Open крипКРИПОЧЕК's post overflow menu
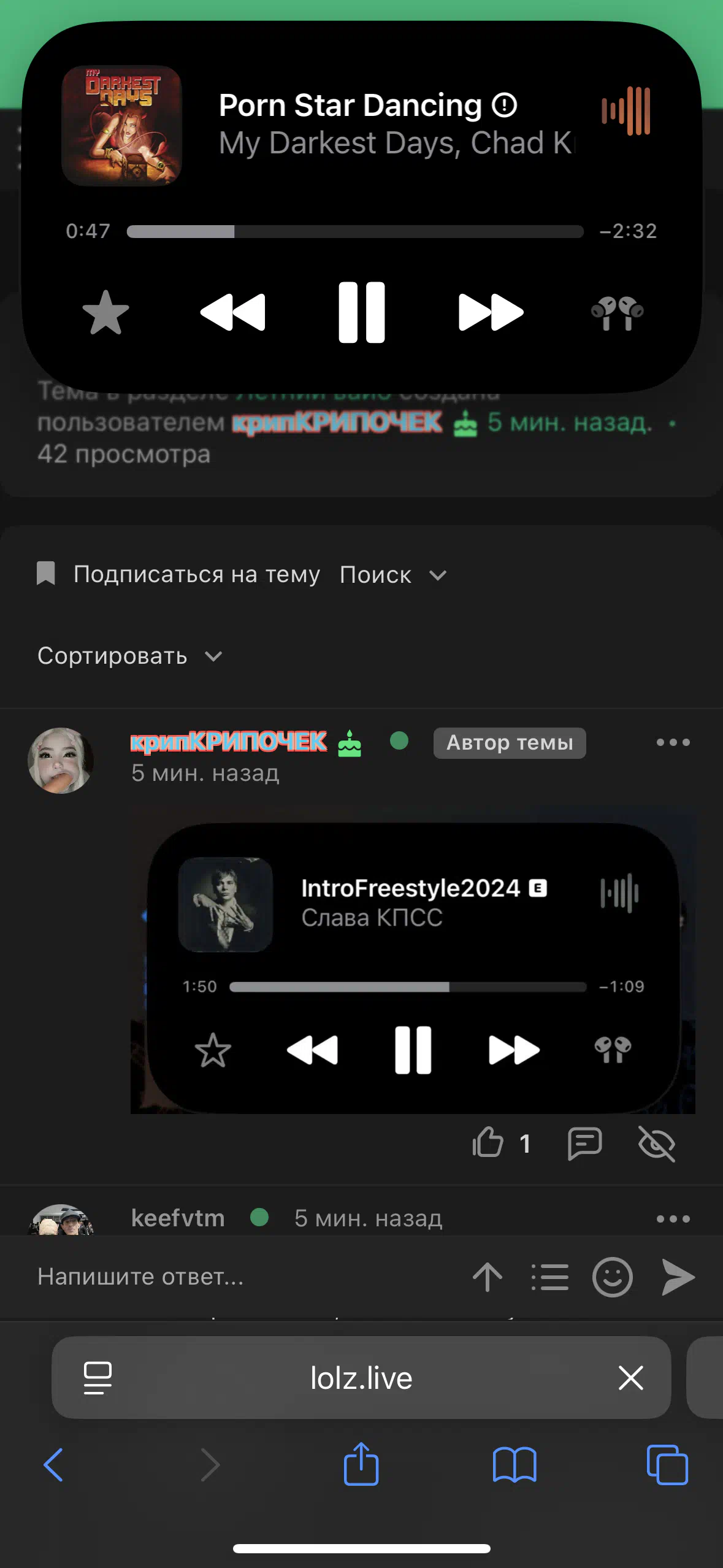 point(673,742)
